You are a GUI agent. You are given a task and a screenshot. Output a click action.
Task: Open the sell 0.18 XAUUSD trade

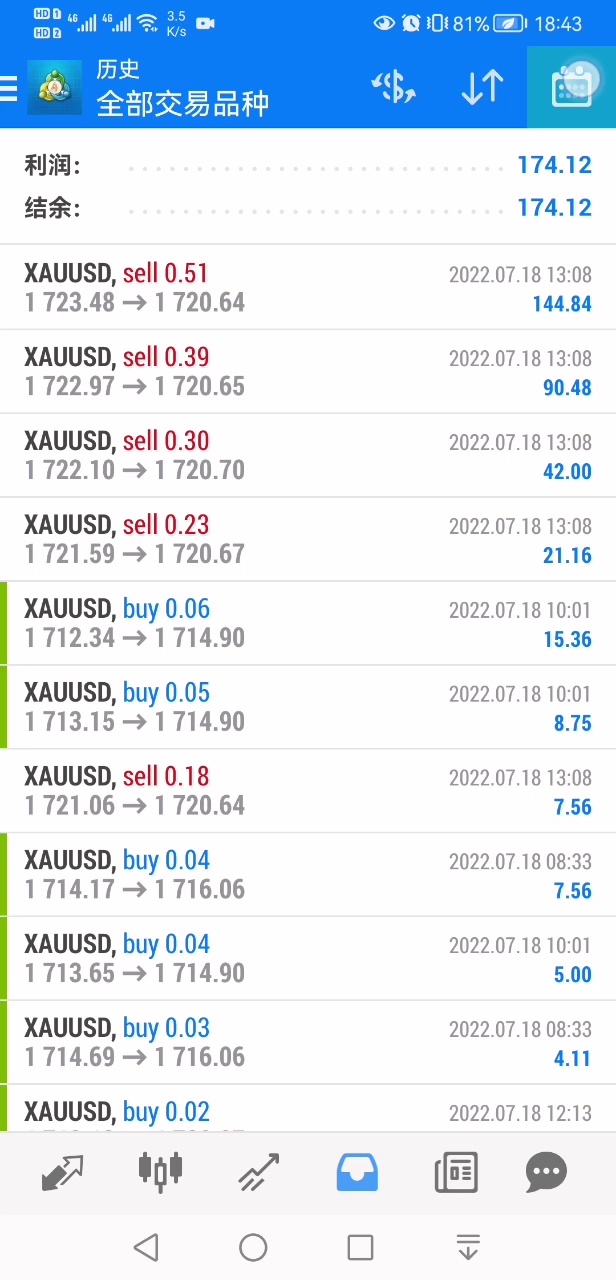(x=308, y=792)
